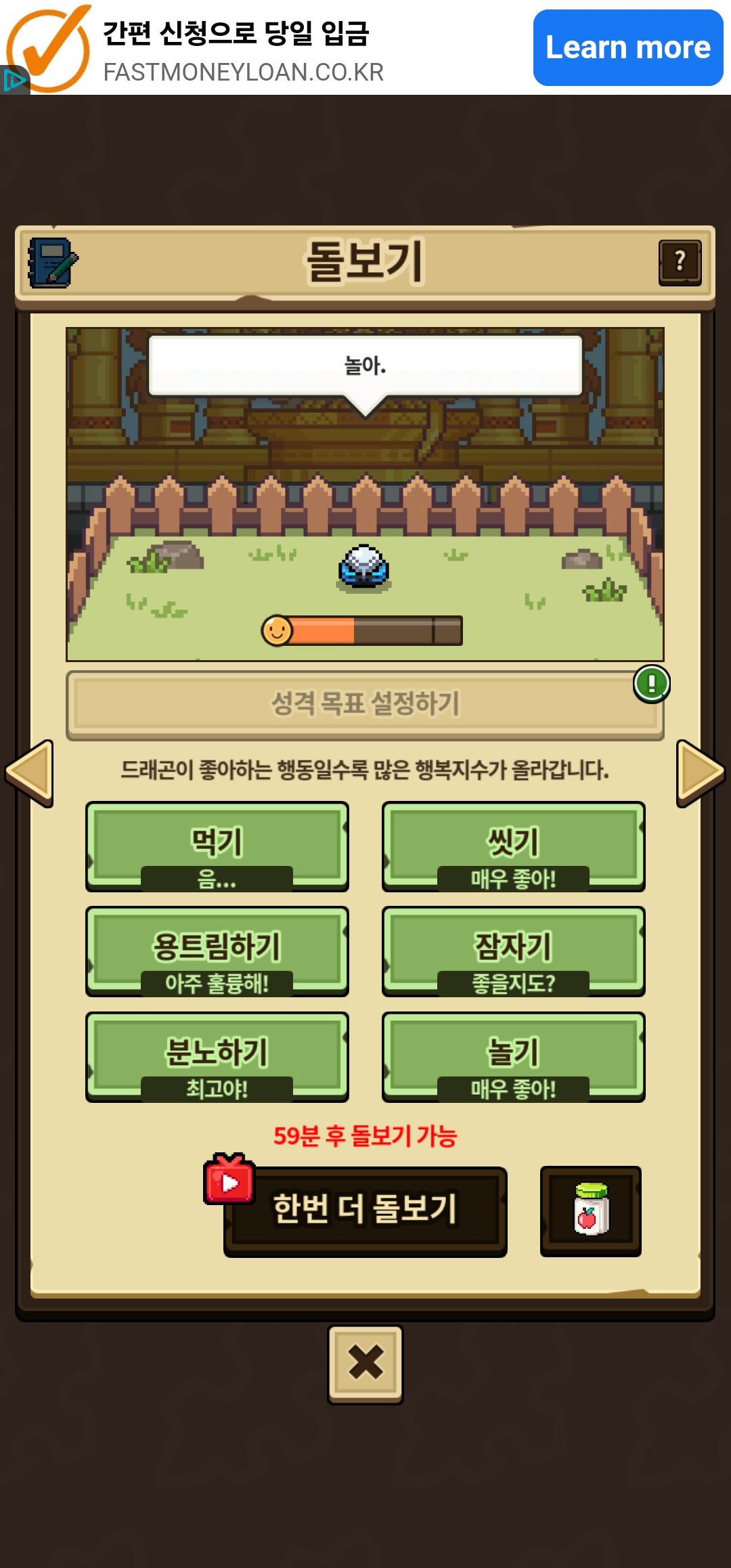Close the 돌보기 dialog with X
731x1568 pixels.
pyautogui.click(x=365, y=1364)
